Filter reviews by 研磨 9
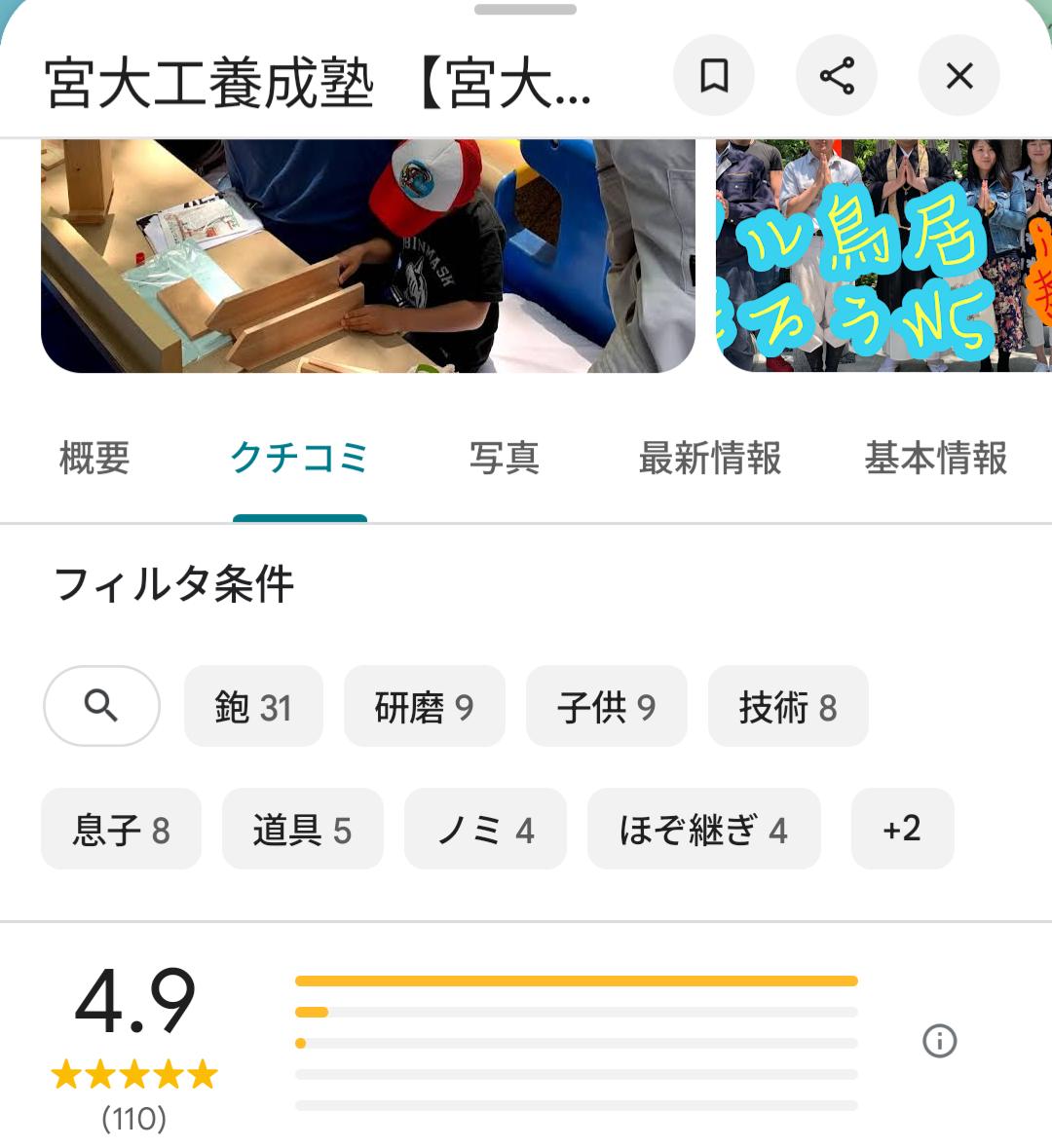The height and width of the screenshot is (1148, 1052). point(425,707)
